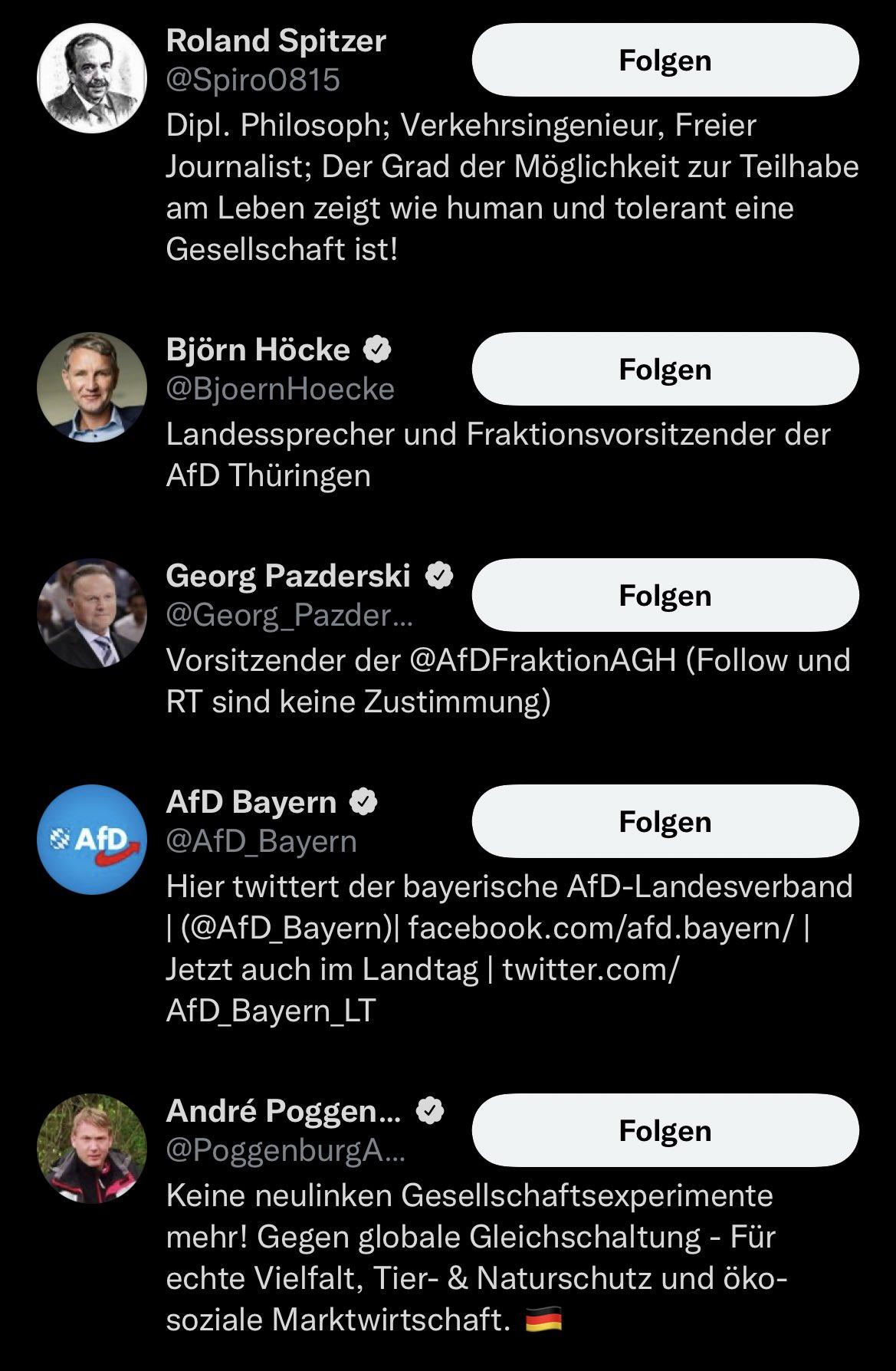896x1371 pixels.
Task: Follow Roland Spitzer with the Folgen button
Action: point(665,60)
